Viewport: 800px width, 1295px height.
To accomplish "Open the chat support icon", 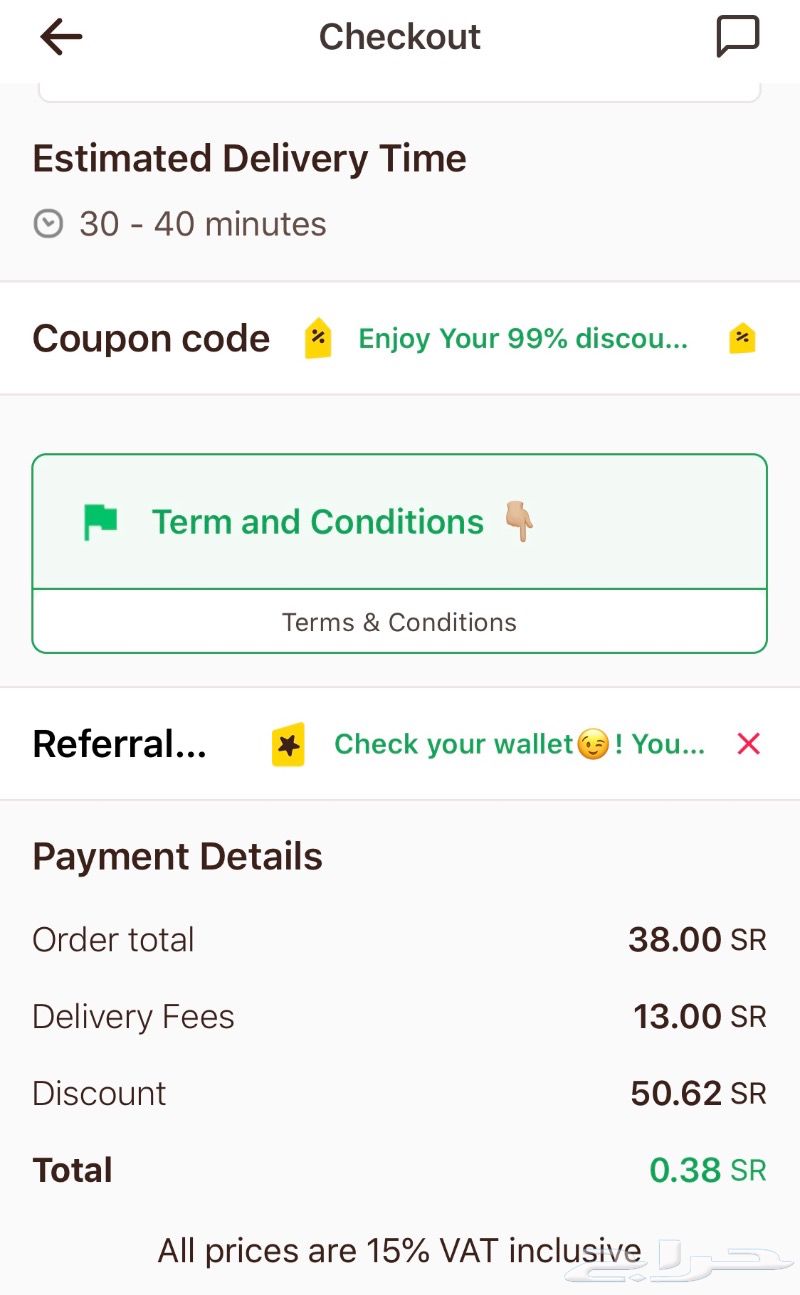I will 738,37.
